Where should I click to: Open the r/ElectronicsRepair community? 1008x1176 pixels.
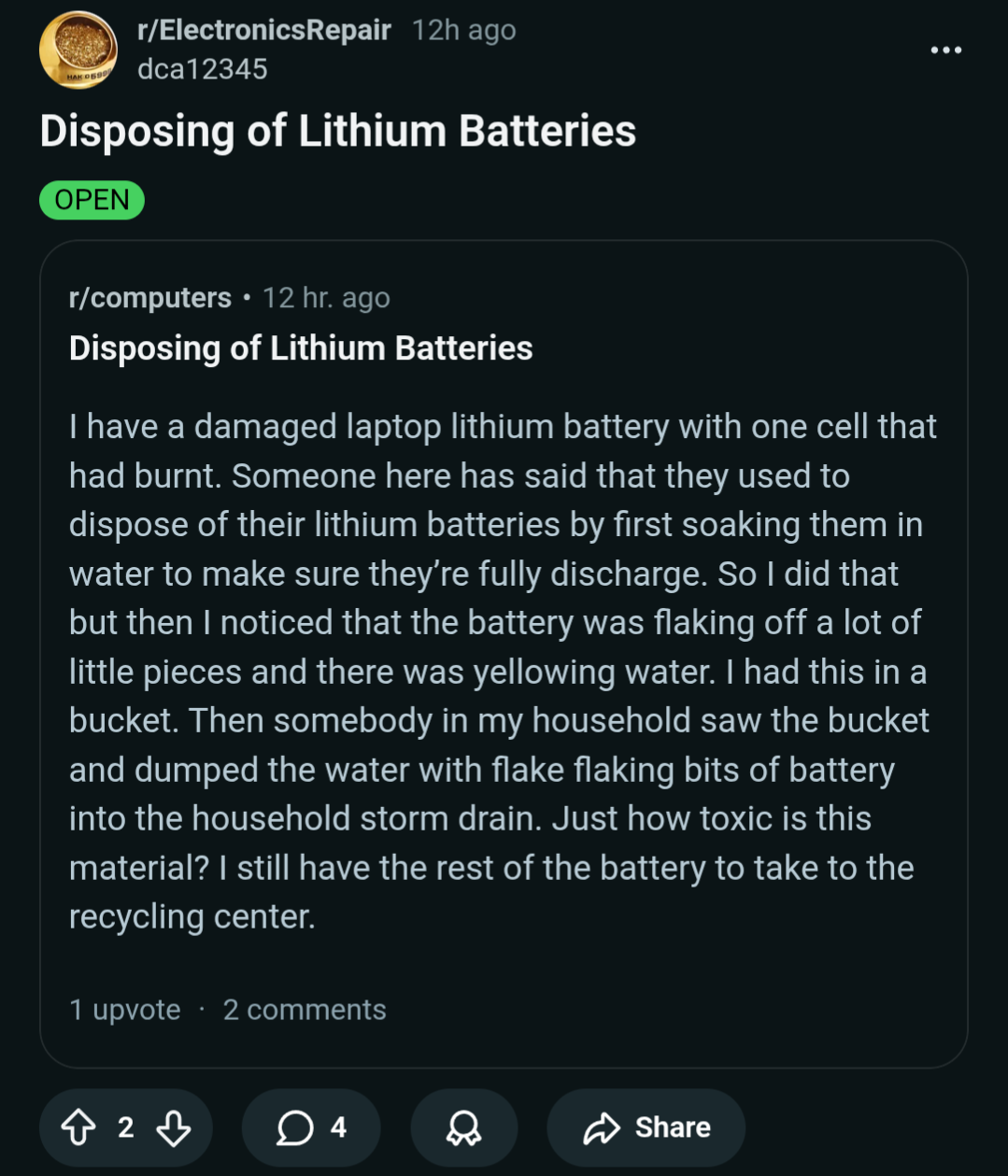tap(263, 30)
